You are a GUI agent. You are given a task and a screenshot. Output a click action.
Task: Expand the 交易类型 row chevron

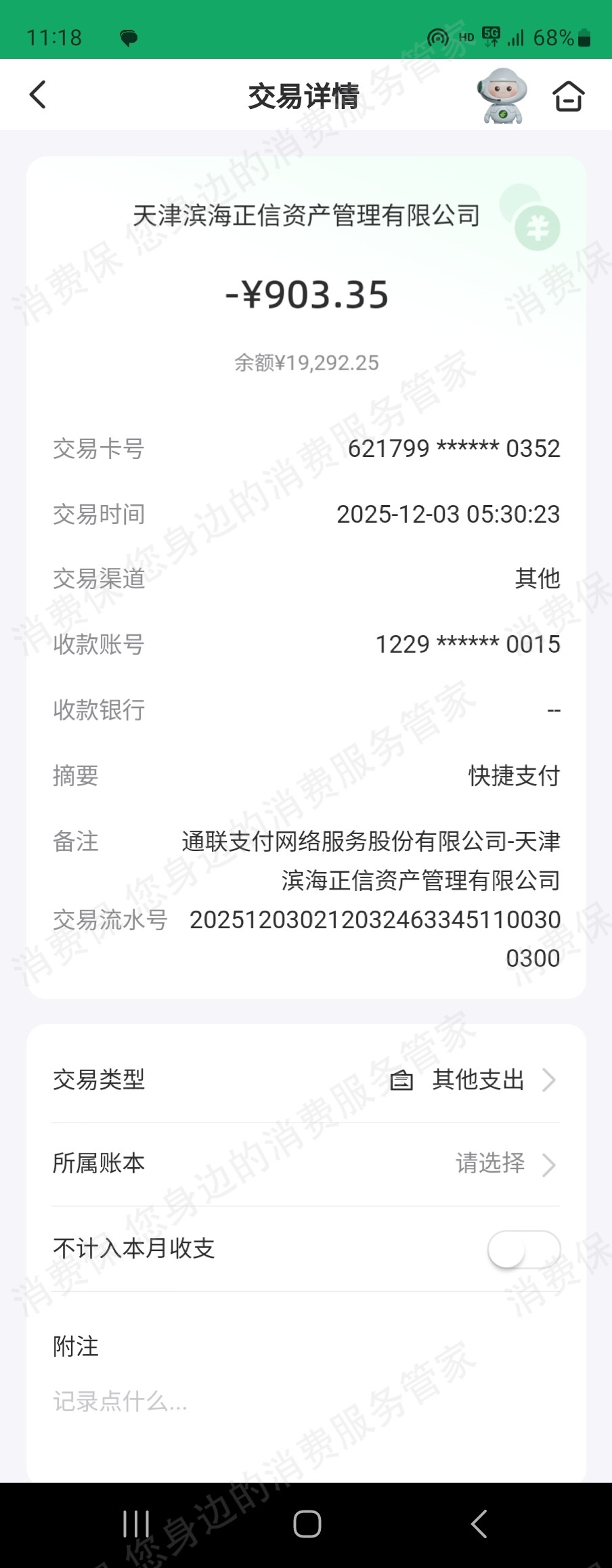550,1081
